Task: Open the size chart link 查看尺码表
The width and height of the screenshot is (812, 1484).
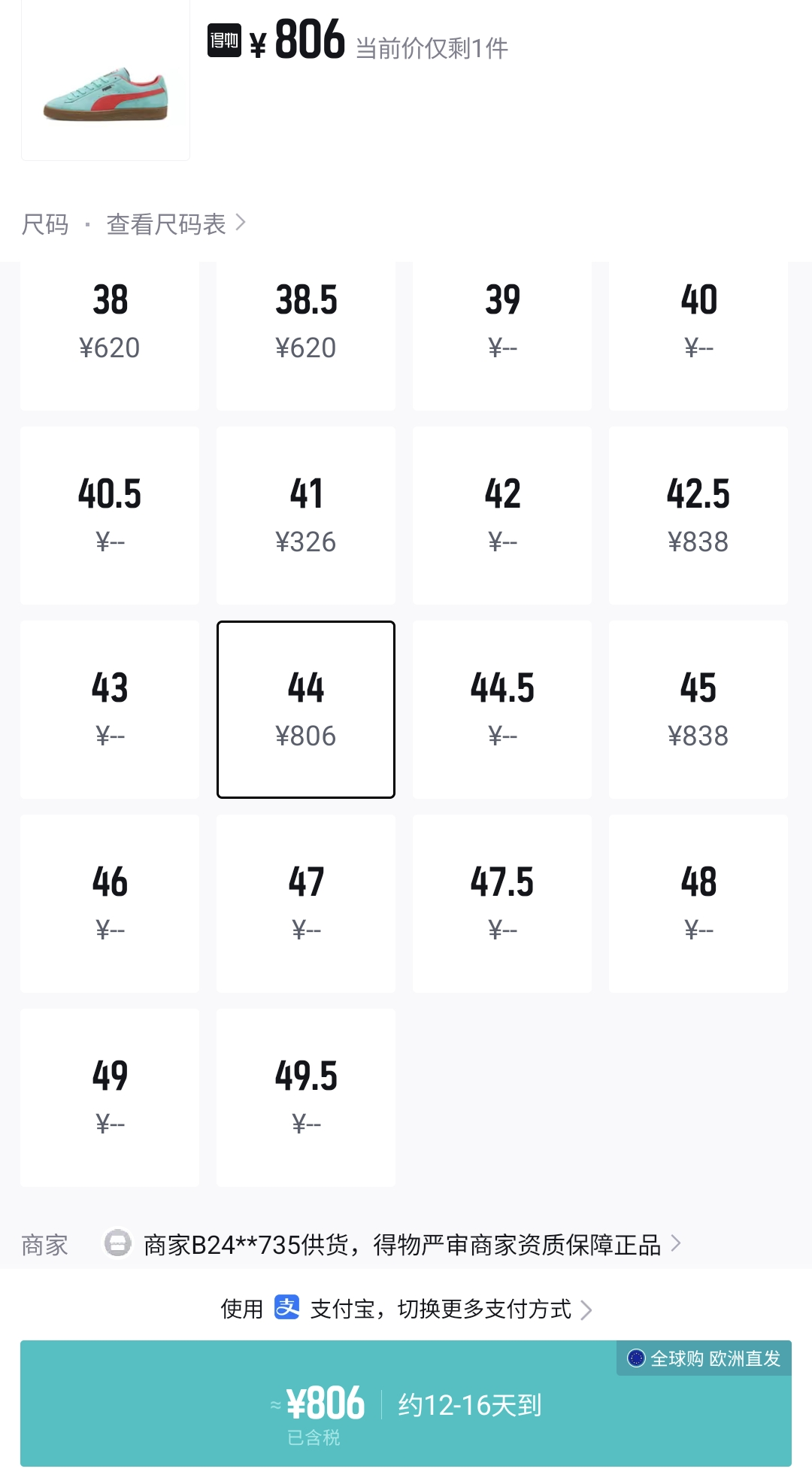Action: pos(176,224)
